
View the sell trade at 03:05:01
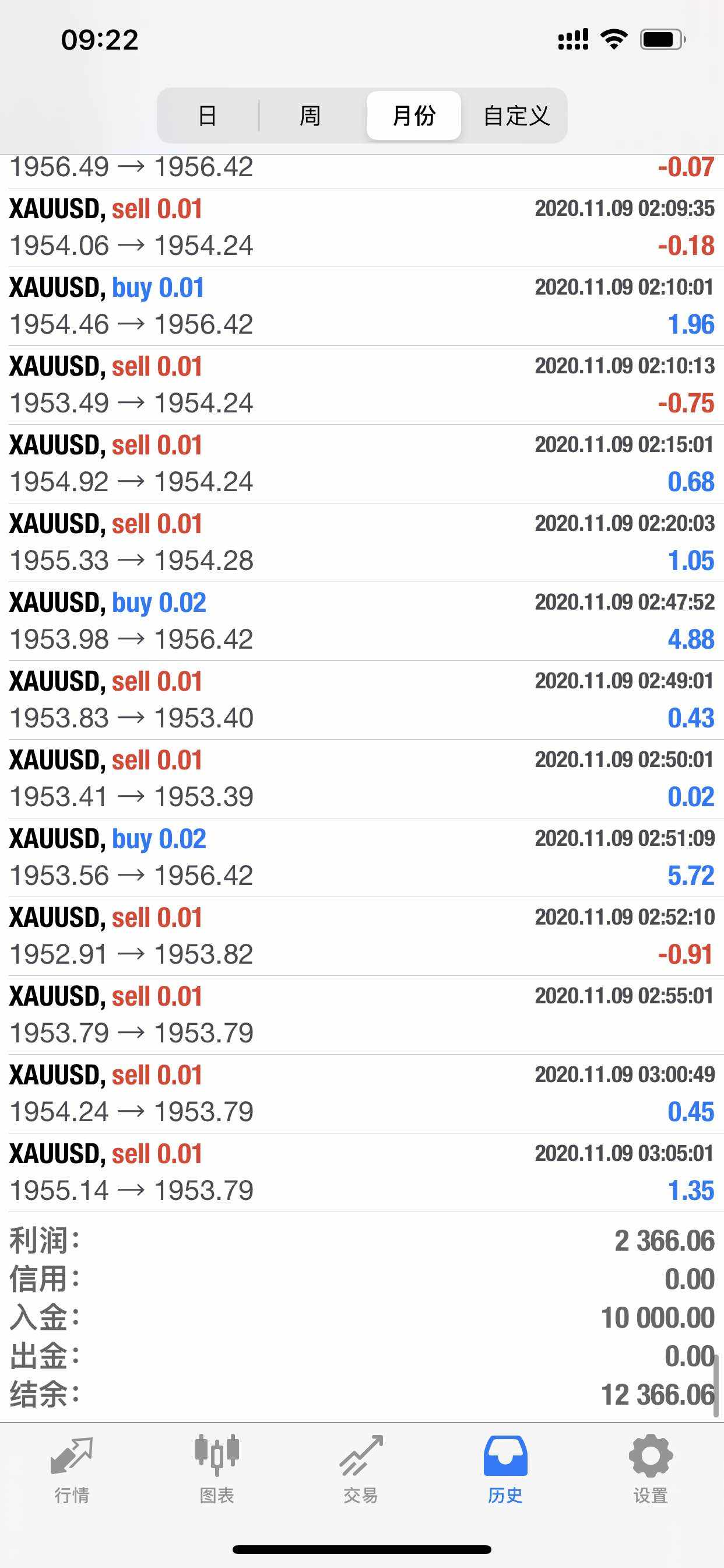tap(362, 1172)
